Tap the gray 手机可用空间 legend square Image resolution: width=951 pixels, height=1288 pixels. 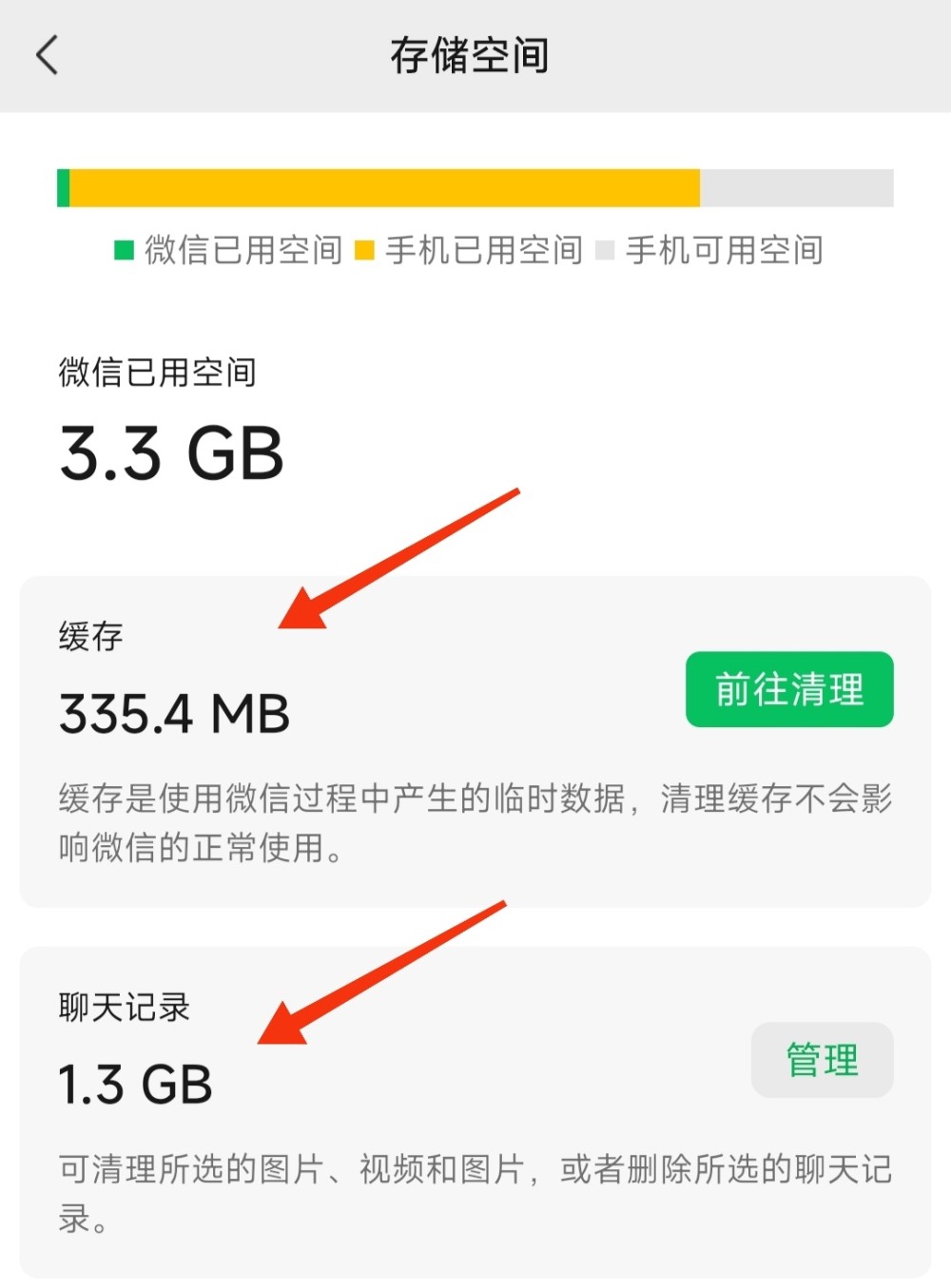(605, 251)
